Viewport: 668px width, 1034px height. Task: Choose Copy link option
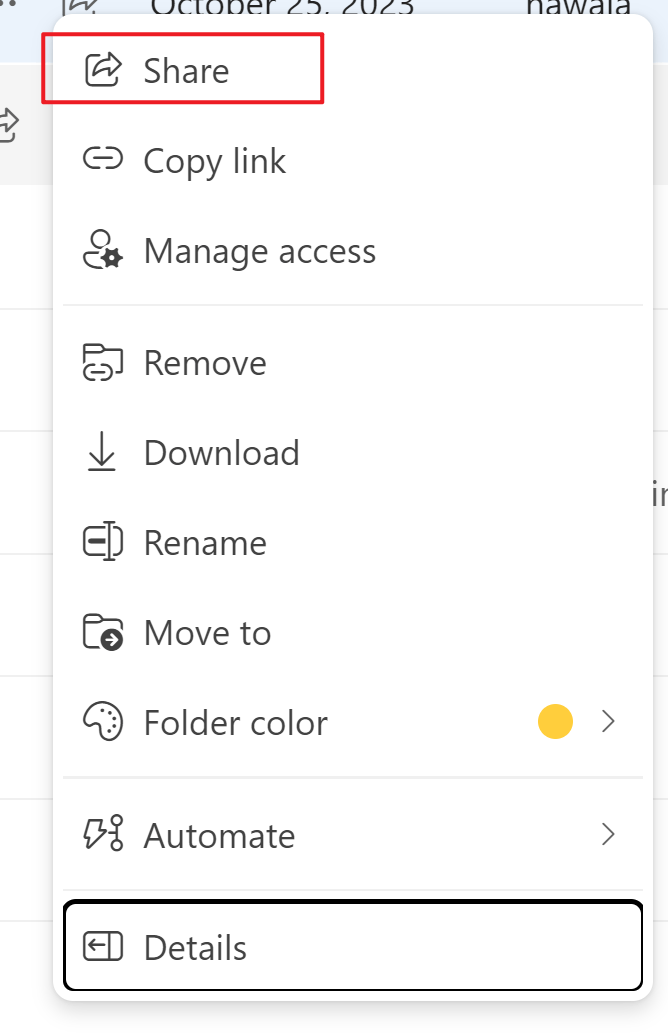pos(214,160)
